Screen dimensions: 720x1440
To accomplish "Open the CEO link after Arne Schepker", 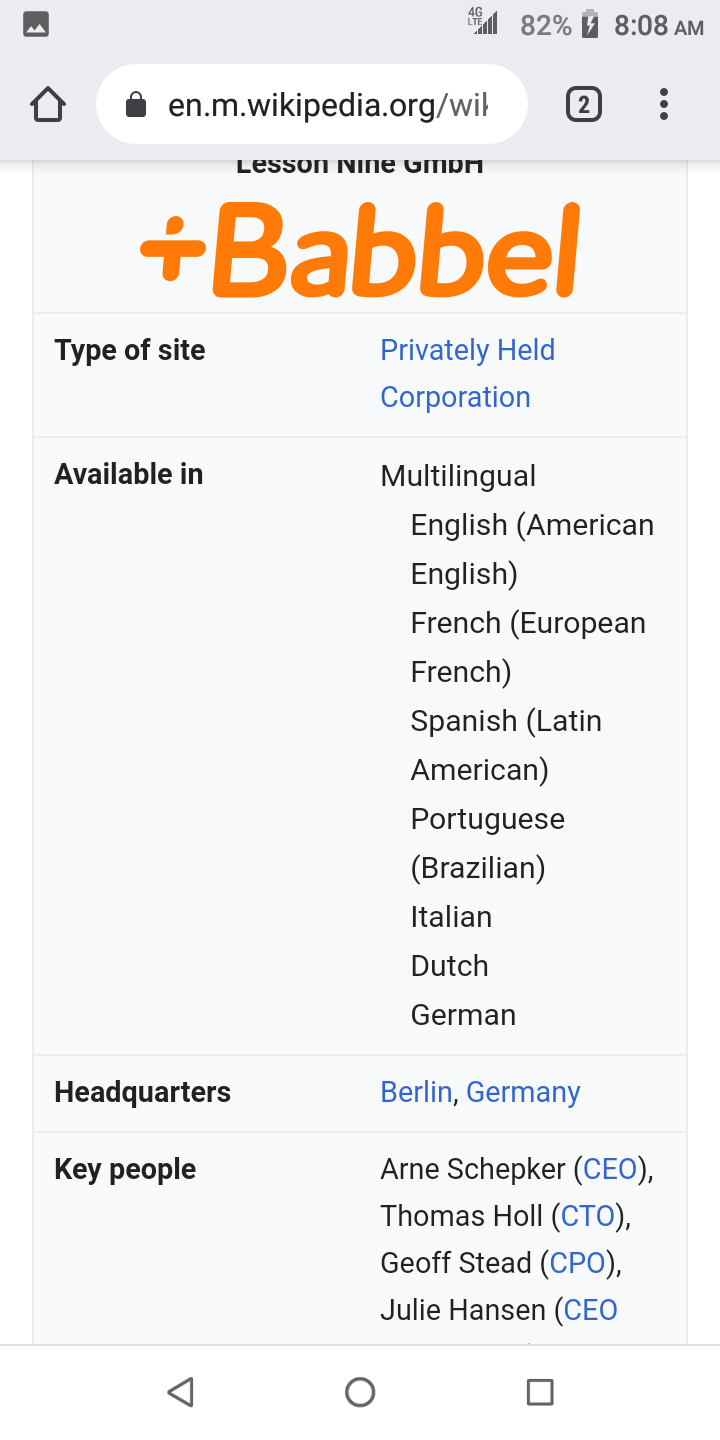I will pos(610,1169).
